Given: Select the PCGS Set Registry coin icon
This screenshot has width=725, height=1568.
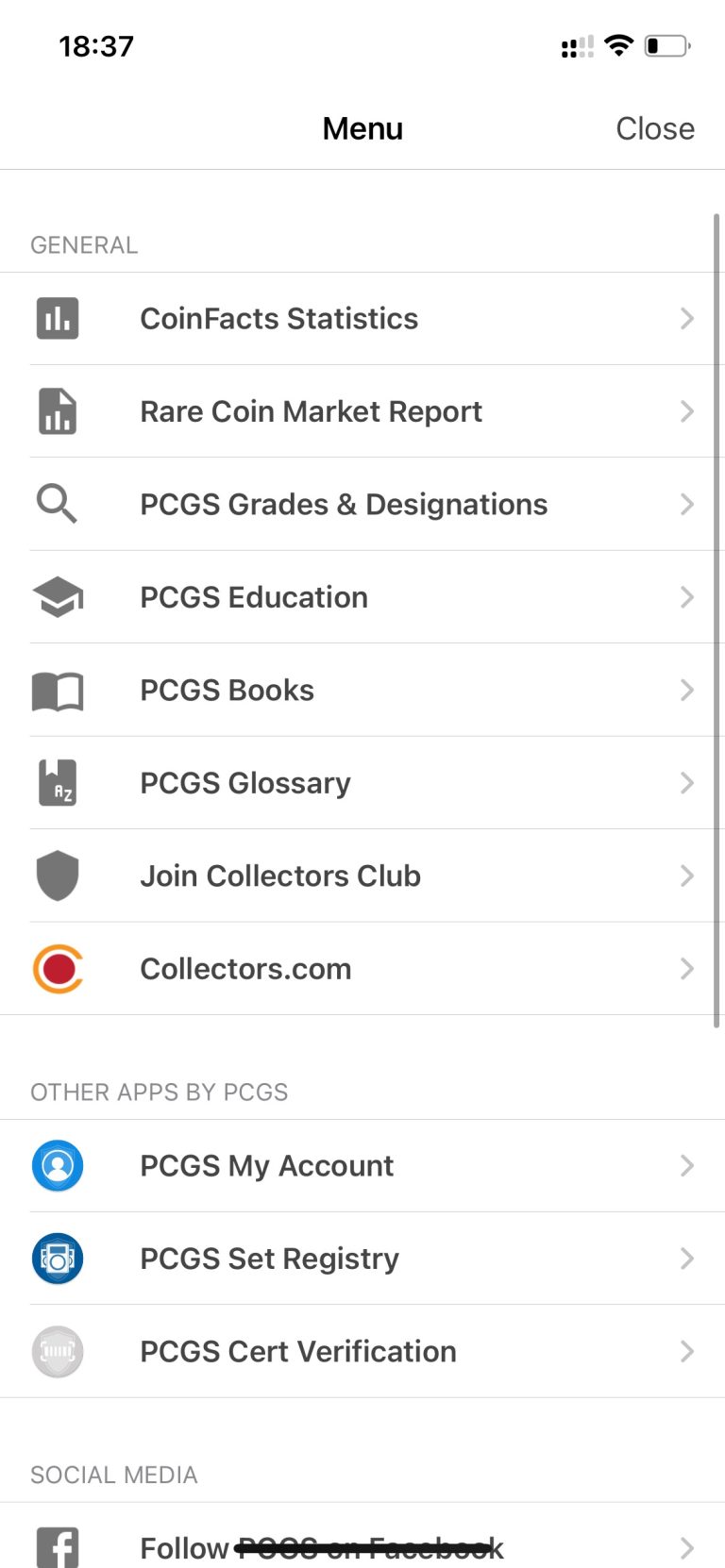Looking at the screenshot, I should pos(58,1259).
